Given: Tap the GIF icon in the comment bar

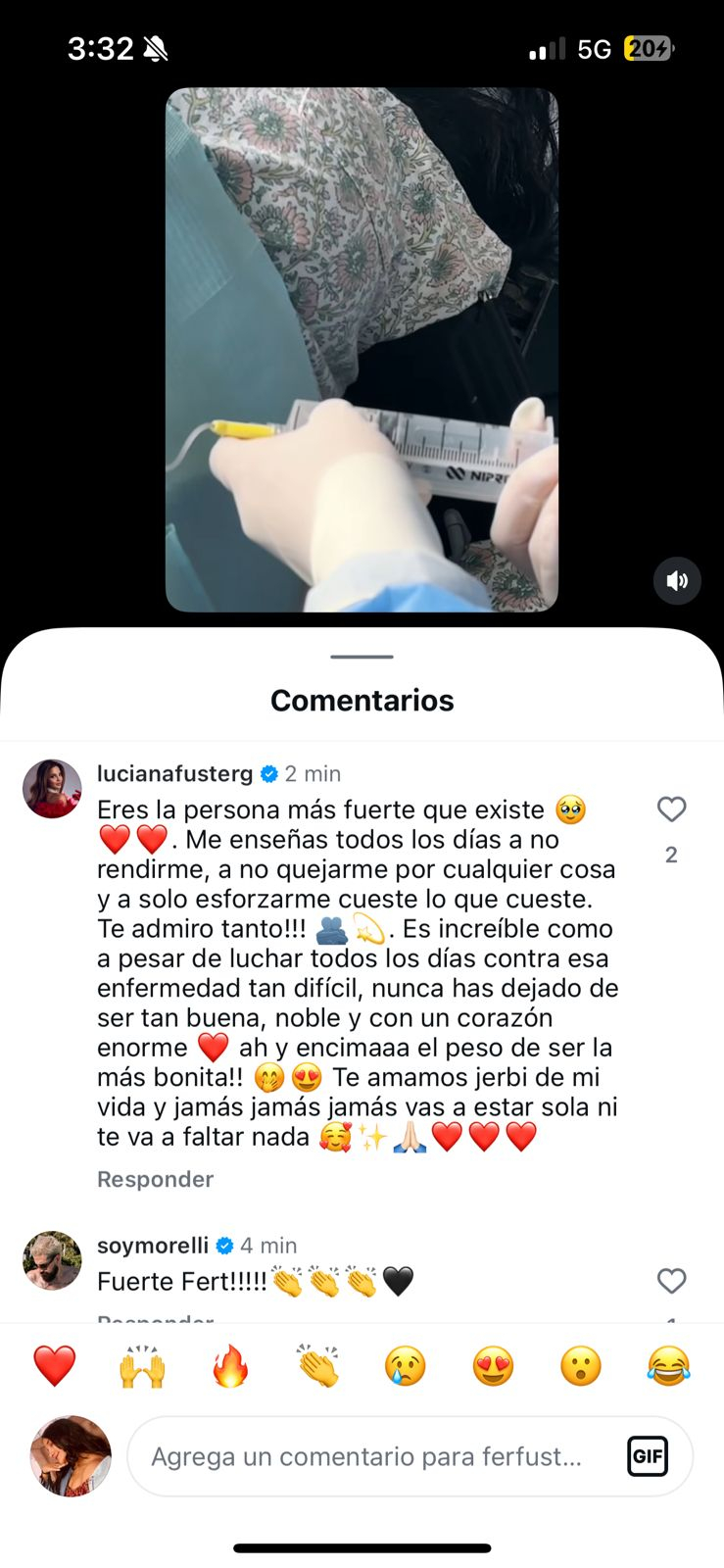Looking at the screenshot, I should pos(646,1456).
